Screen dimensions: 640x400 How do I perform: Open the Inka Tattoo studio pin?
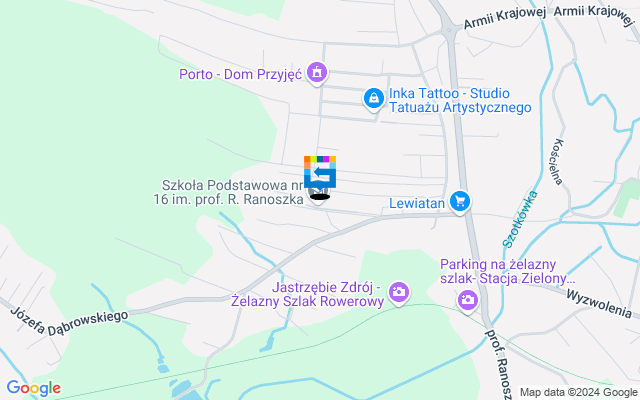pyautogui.click(x=373, y=98)
